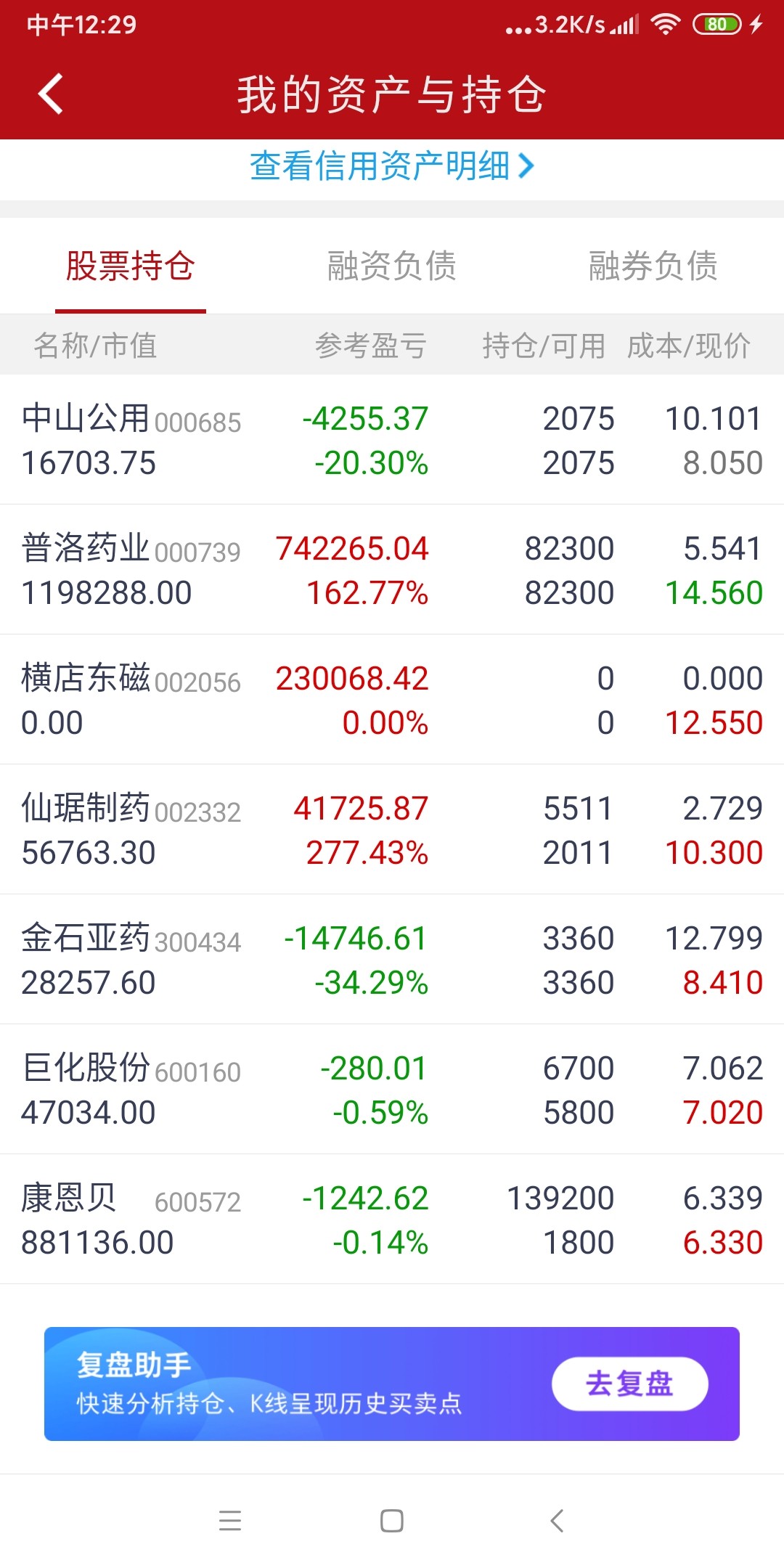Screen dimensions: 784x1568
Task: Select the 中山公用 holding row
Action: point(392,441)
